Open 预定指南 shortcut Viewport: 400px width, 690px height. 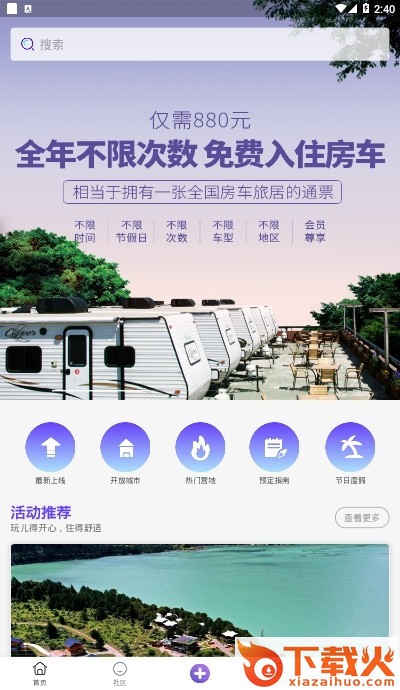(274, 453)
